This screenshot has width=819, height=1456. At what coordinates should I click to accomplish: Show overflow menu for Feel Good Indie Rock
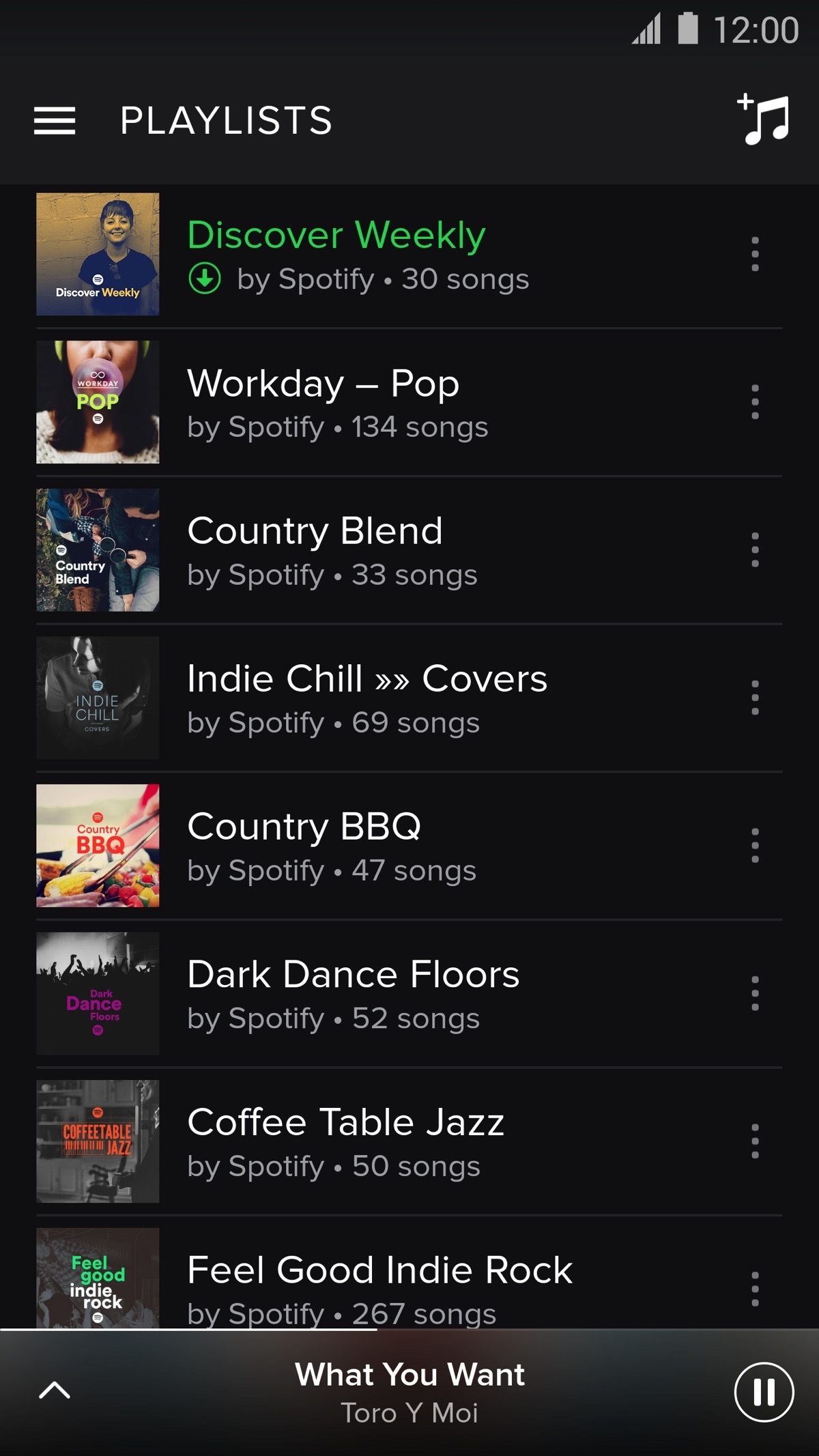pyautogui.click(x=755, y=1288)
